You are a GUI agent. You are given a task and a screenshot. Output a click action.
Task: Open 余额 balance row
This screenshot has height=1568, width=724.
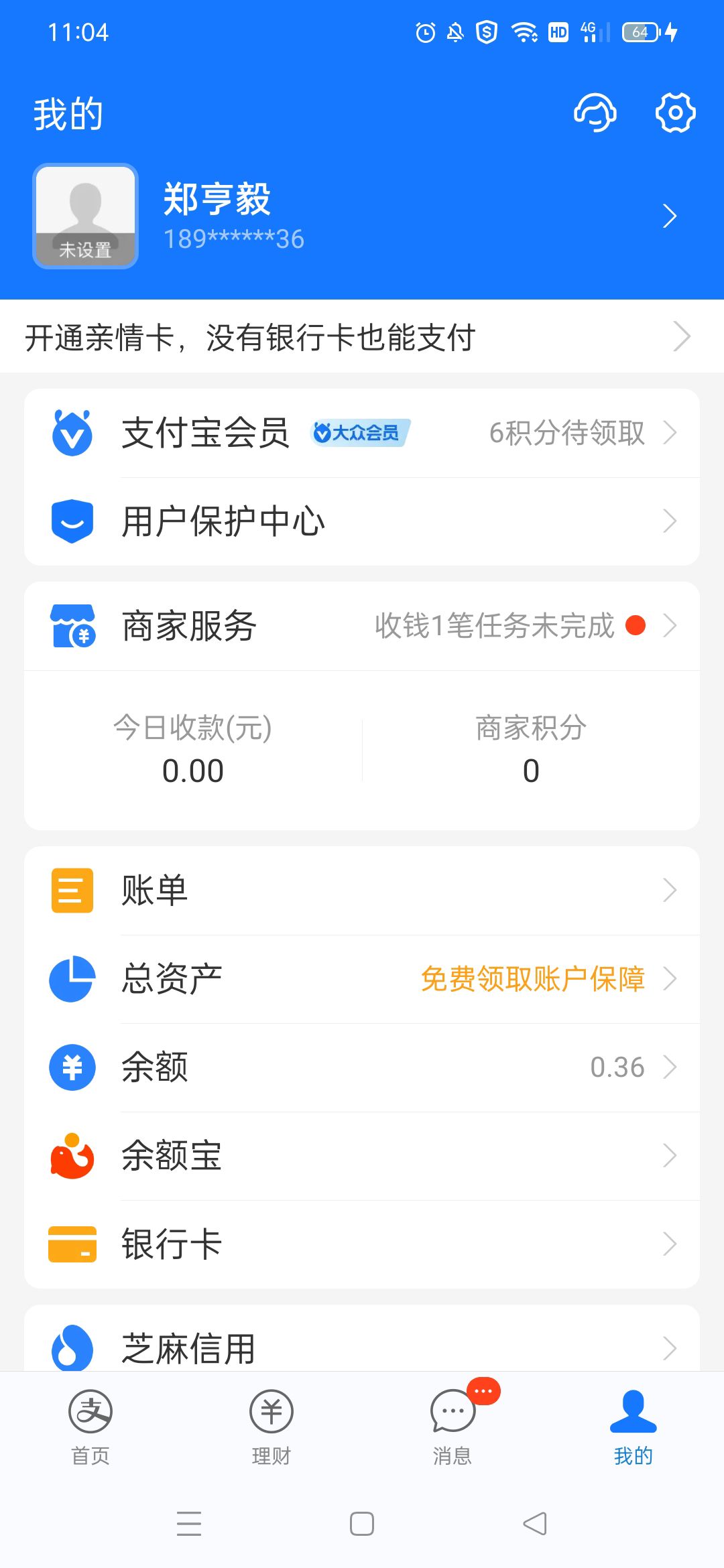point(362,1067)
